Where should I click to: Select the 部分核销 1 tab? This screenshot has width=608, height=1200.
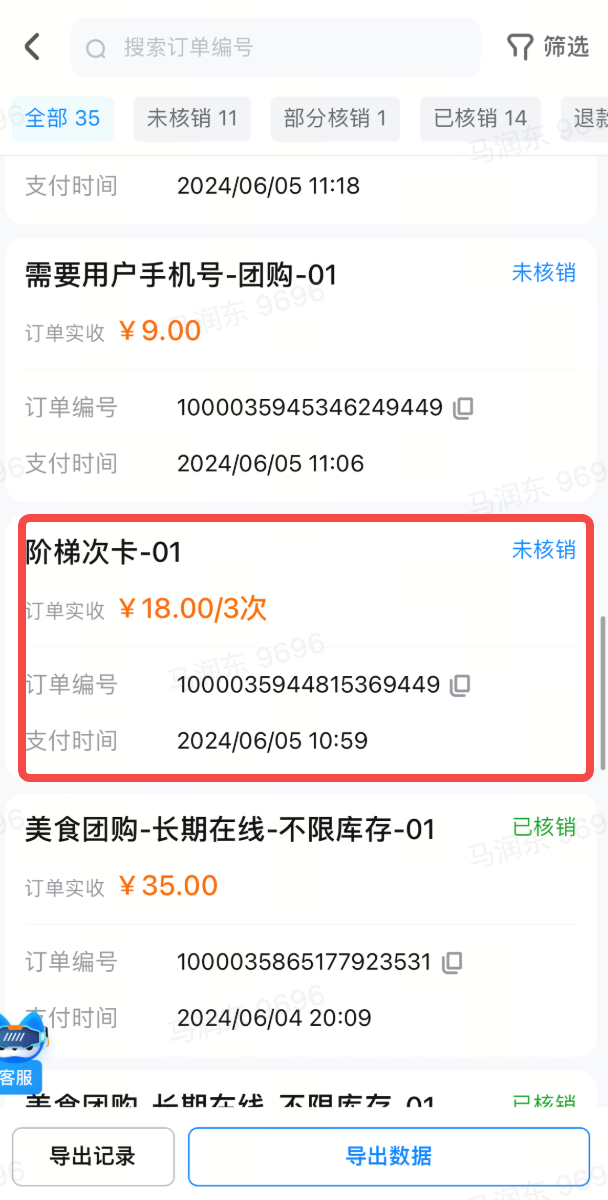pyautogui.click(x=335, y=118)
